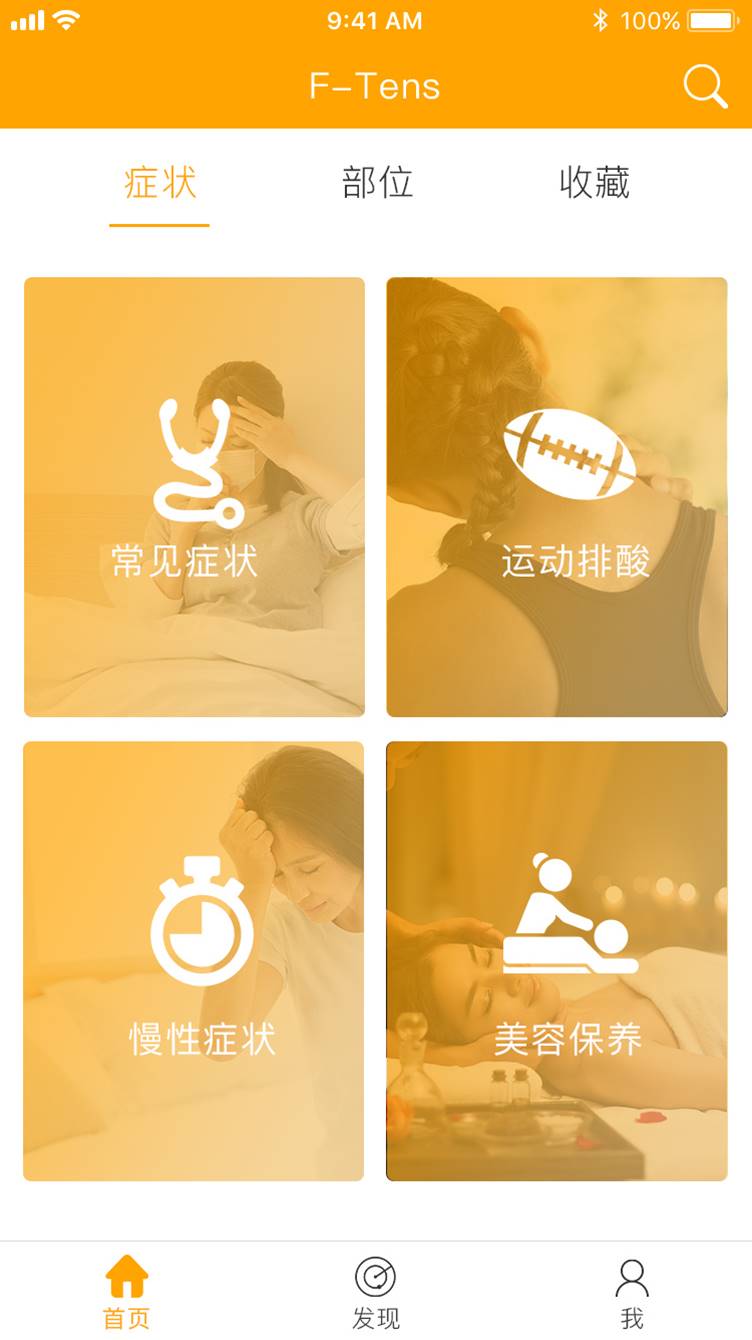Go to the 首页 bottom tab

click(x=127, y=1291)
